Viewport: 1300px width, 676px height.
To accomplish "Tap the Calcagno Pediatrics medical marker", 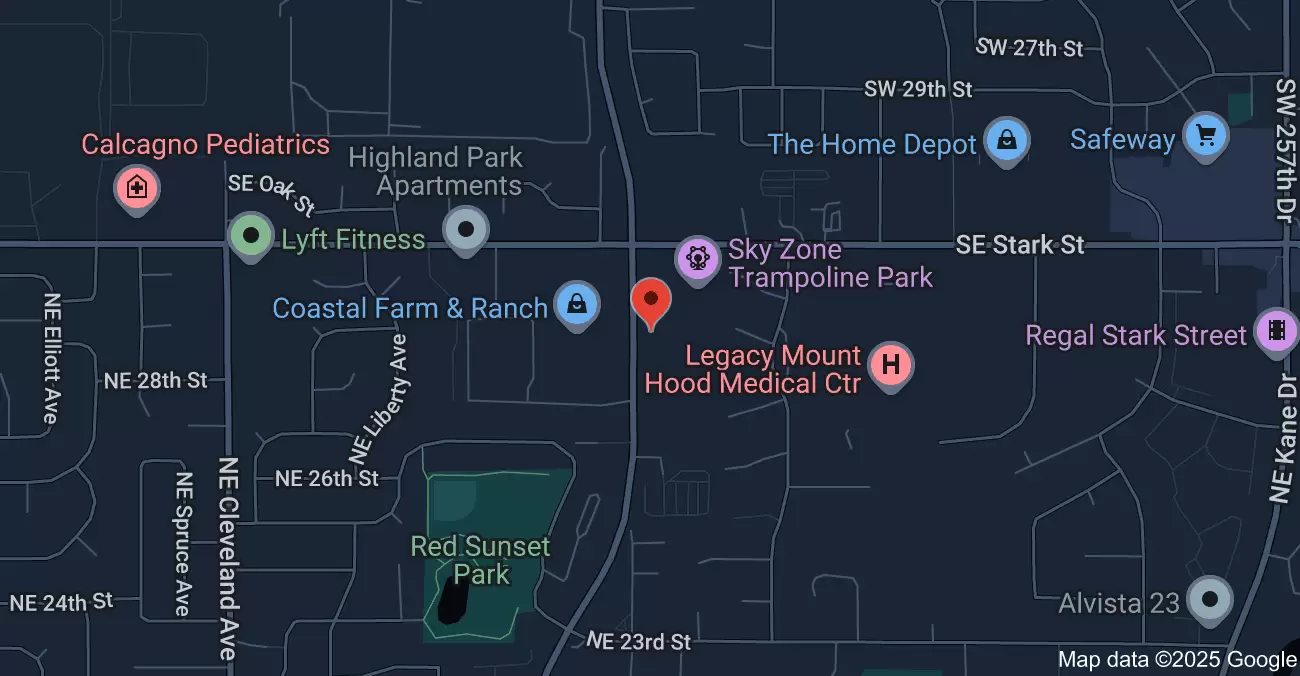I will click(137, 187).
